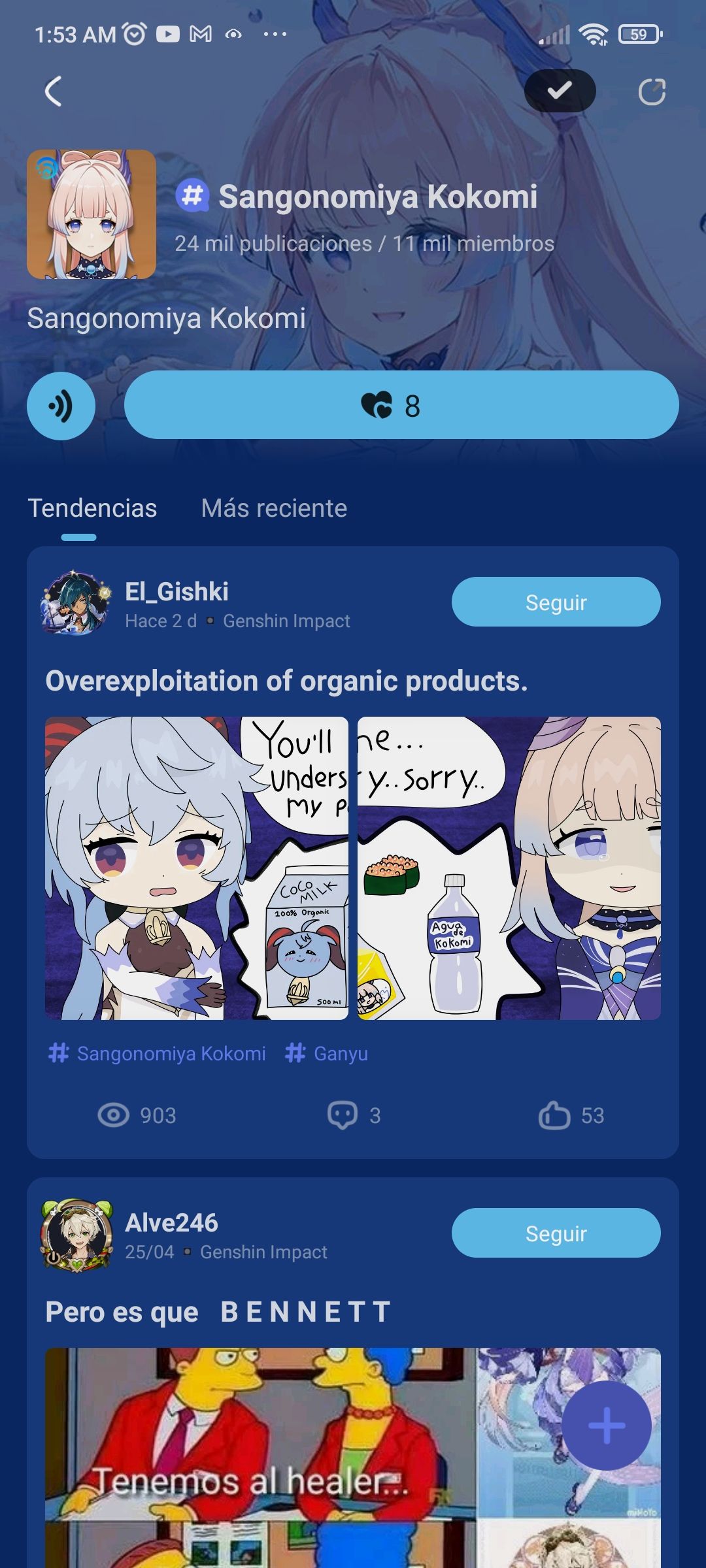Create a new post with plus button
Viewport: 706px width, 1568px height.
[606, 1426]
